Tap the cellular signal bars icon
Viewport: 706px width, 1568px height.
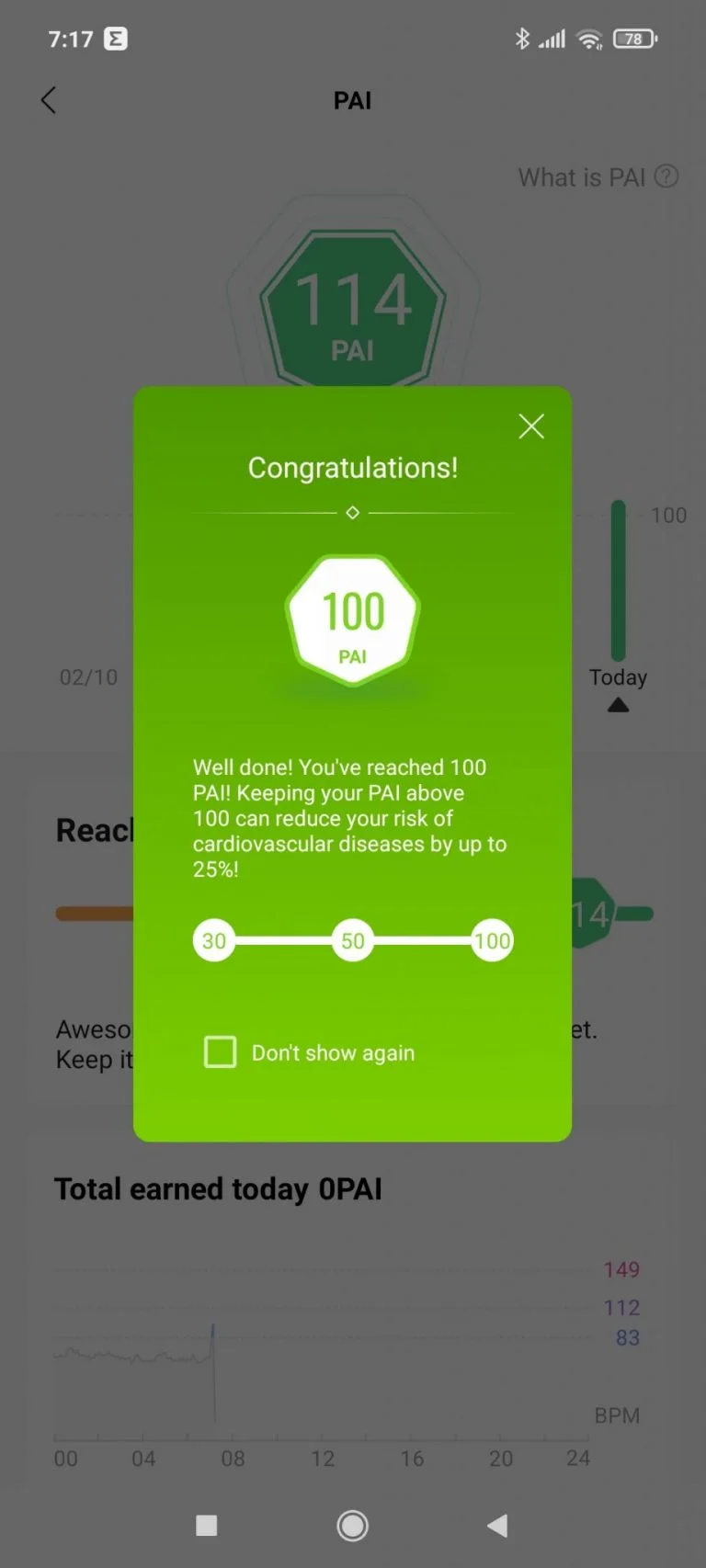tap(552, 39)
